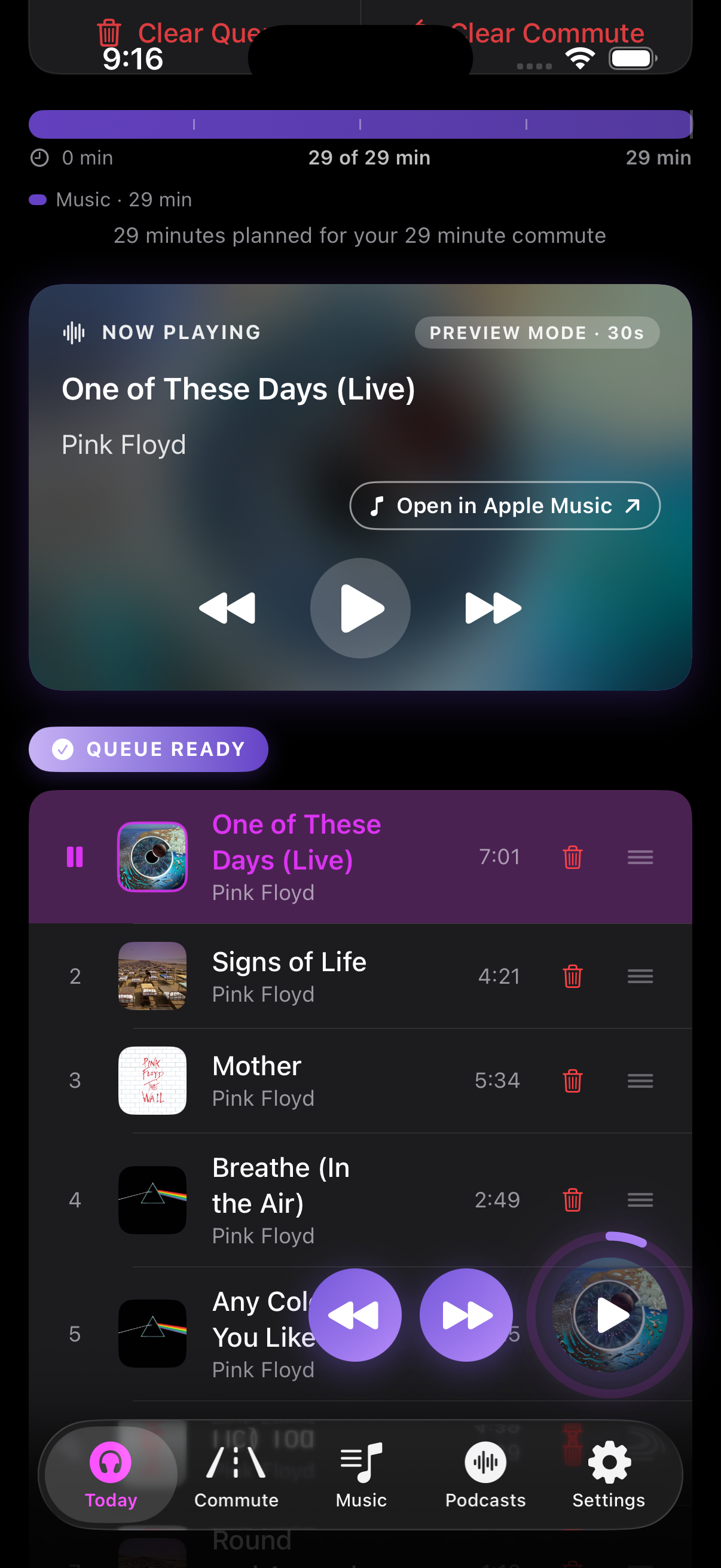Select the Mother track row
Image resolution: width=721 pixels, height=1568 pixels.
360,1081
